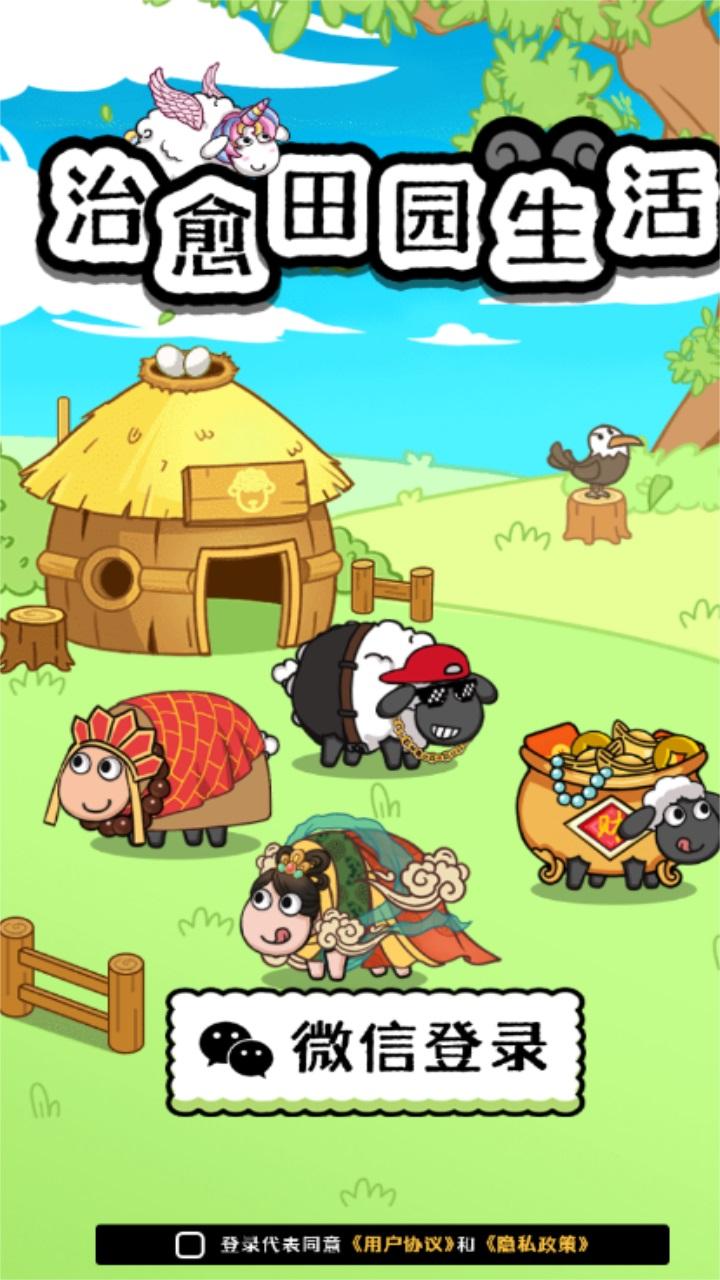Check the agreement consent checkbox
The image size is (720, 1280).
click(190, 1245)
